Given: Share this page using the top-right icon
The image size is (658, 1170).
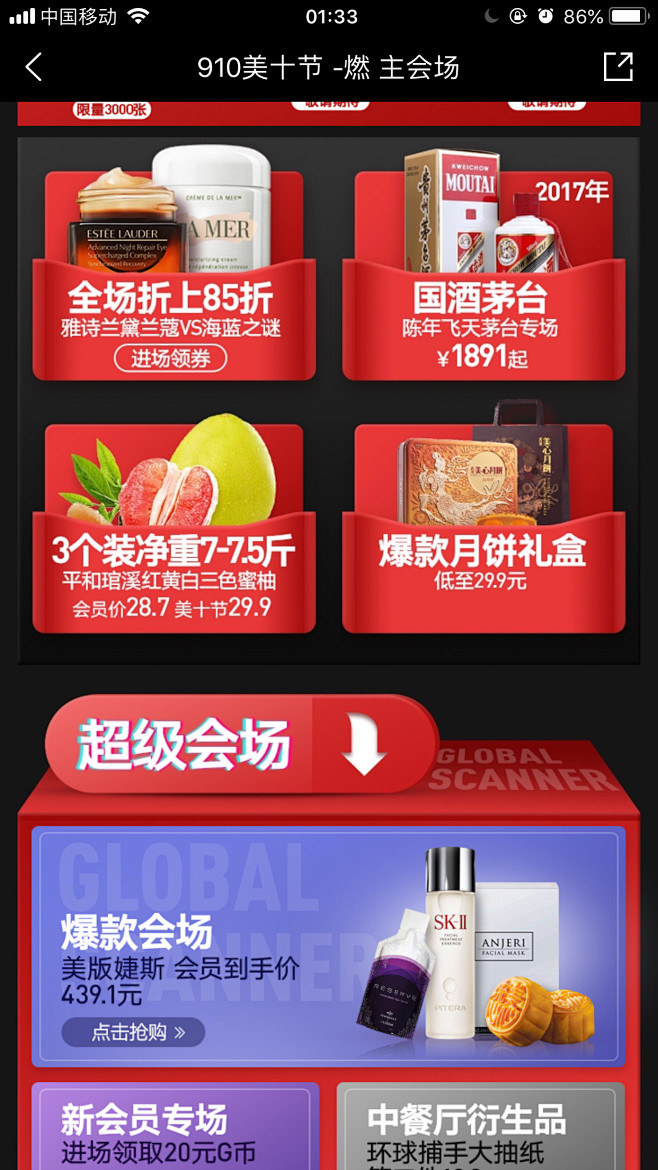Looking at the screenshot, I should 618,67.
